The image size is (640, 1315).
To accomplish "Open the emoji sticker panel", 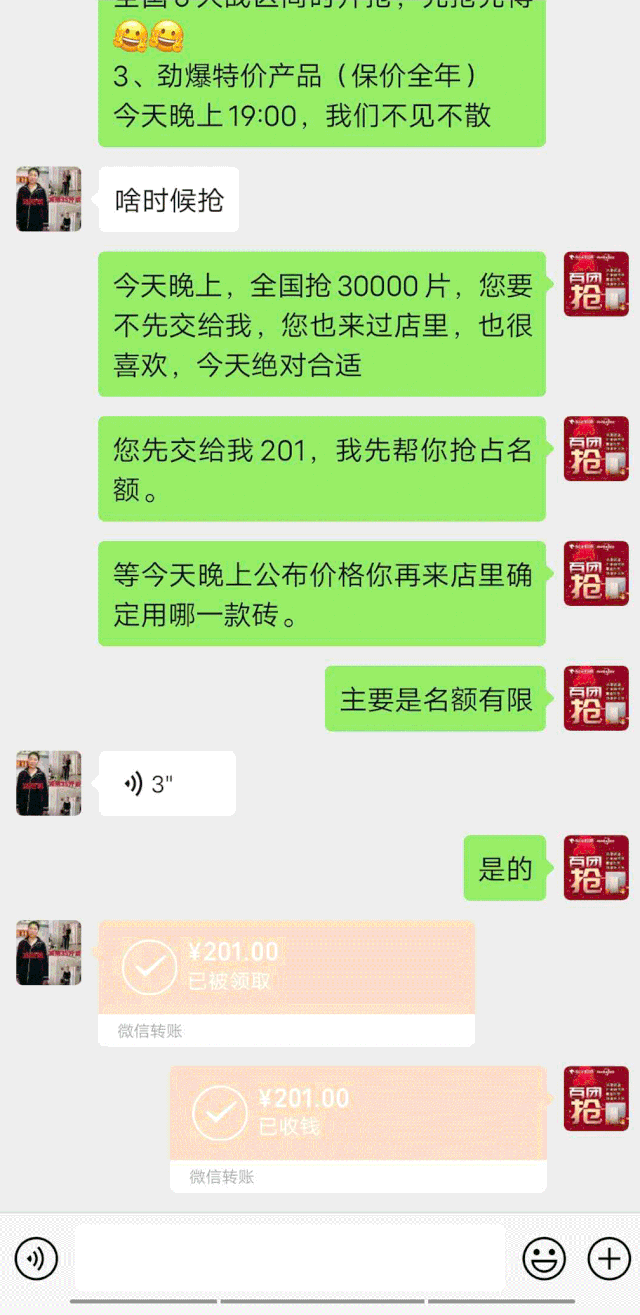I will pos(545,1258).
